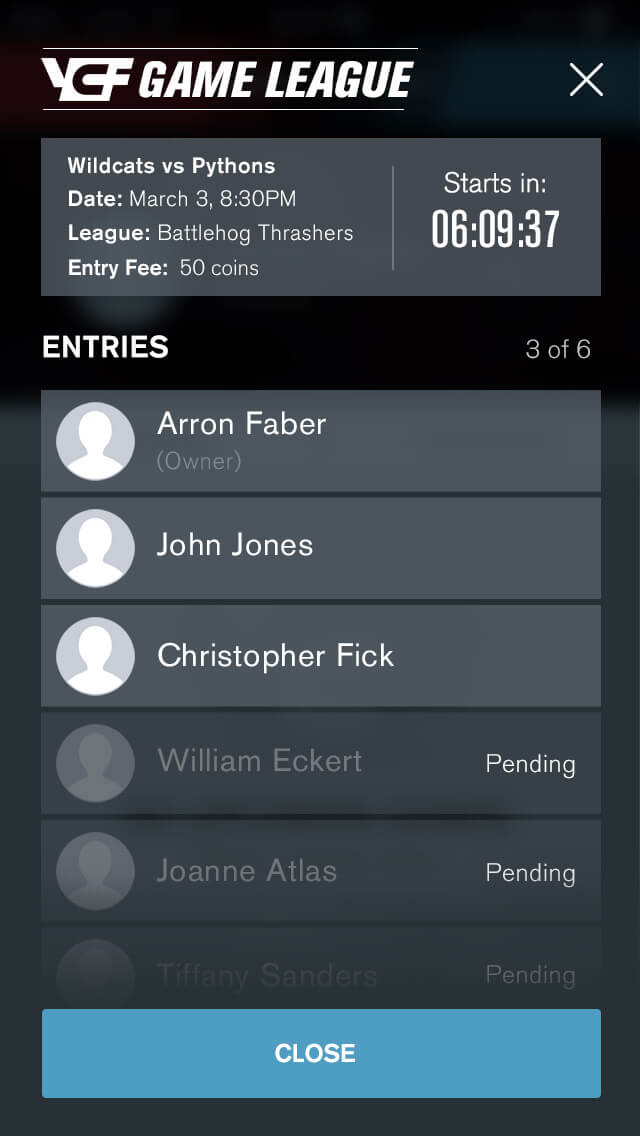The height and width of the screenshot is (1136, 640).
Task: Open John Jones's entry
Action: click(321, 548)
